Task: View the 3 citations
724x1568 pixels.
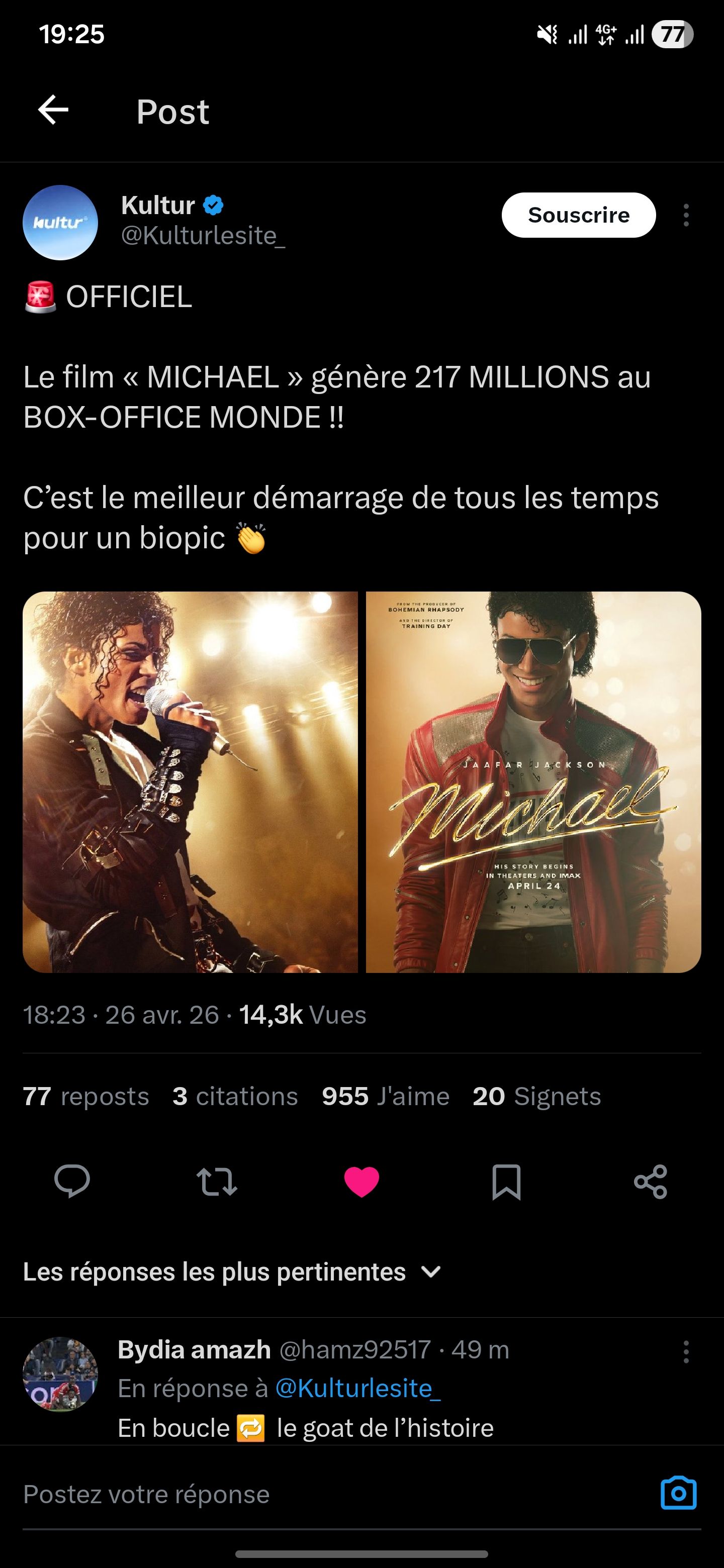Action: (235, 1096)
